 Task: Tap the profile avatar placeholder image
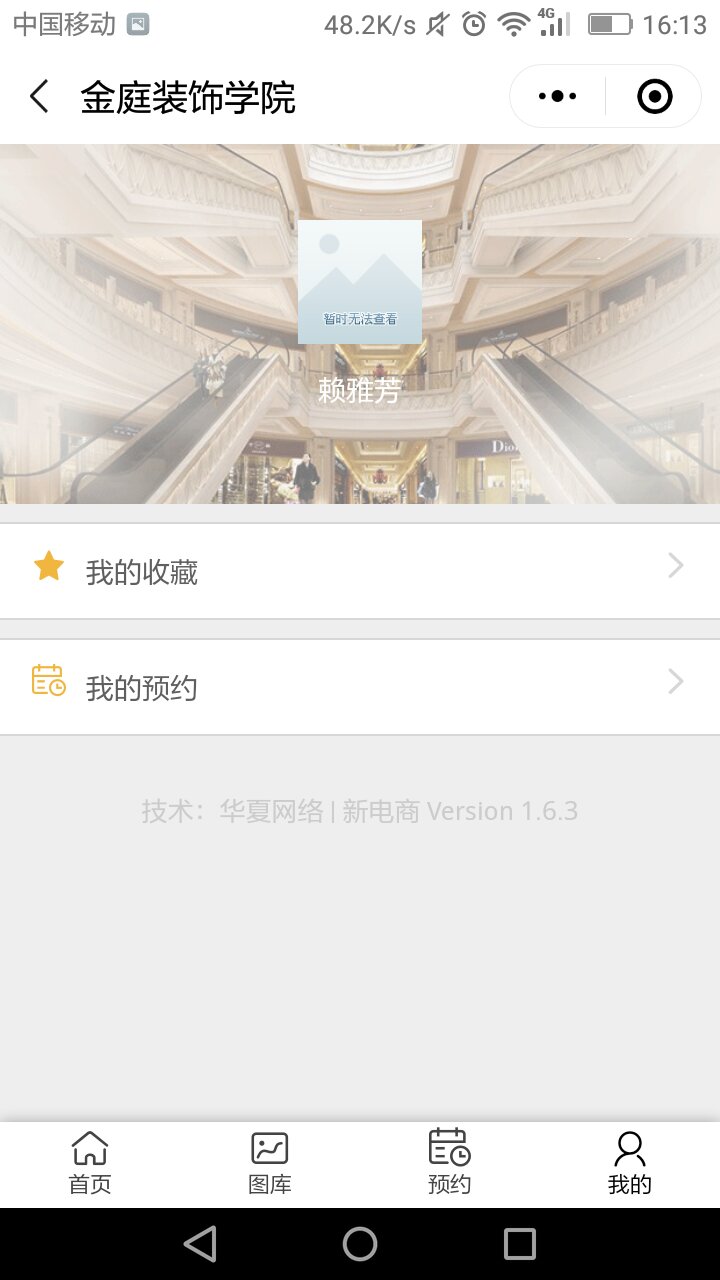coord(360,282)
